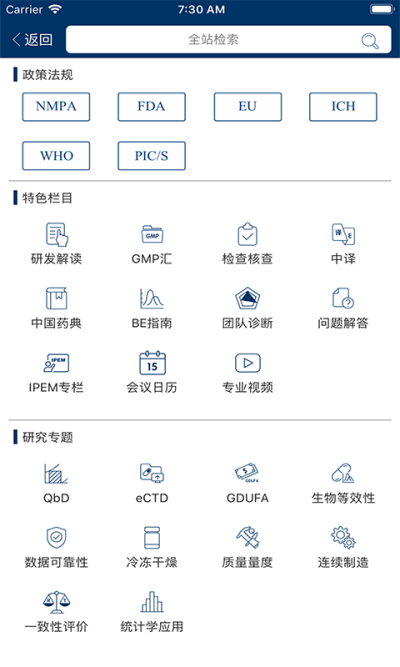
Task: Open 检查核查 section
Action: click(x=248, y=244)
